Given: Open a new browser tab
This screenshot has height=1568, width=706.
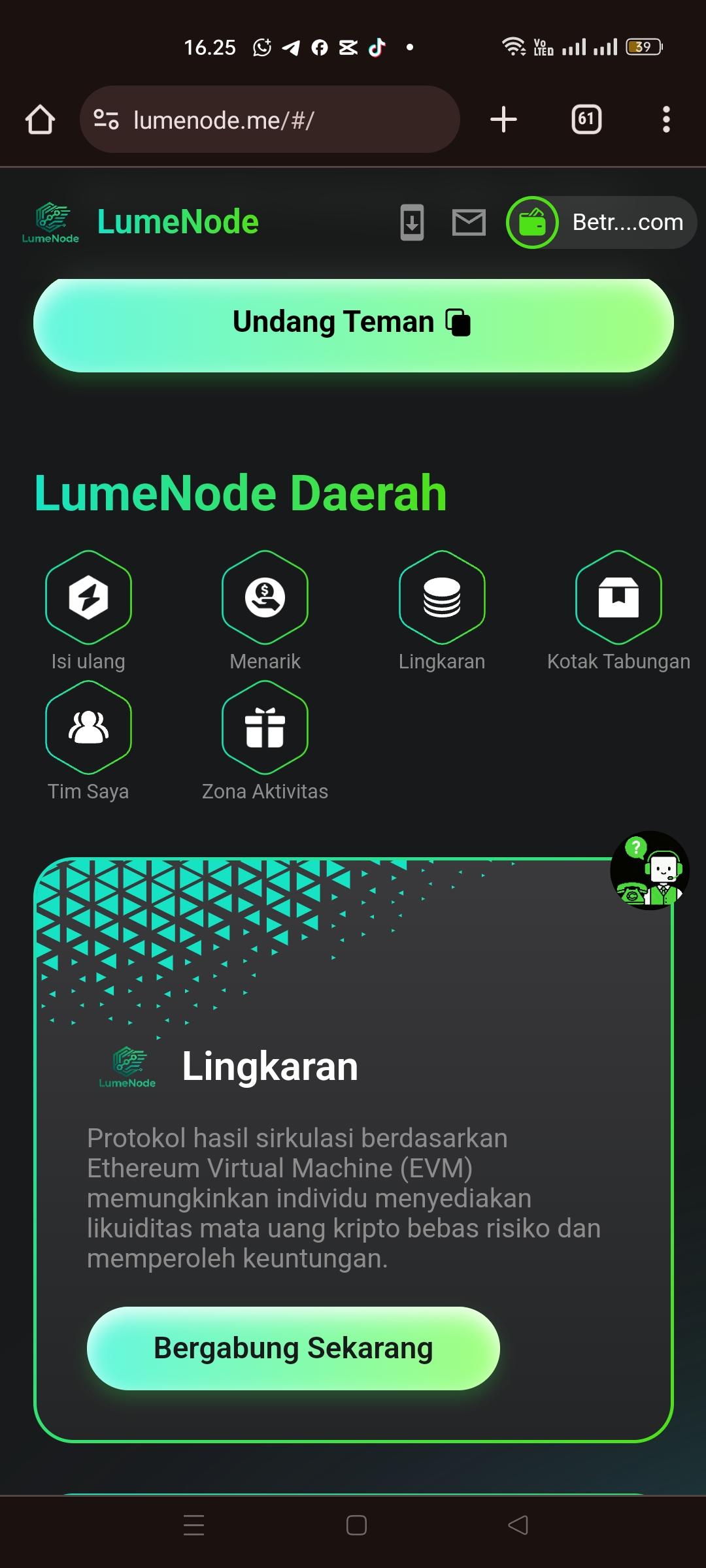Looking at the screenshot, I should point(503,120).
